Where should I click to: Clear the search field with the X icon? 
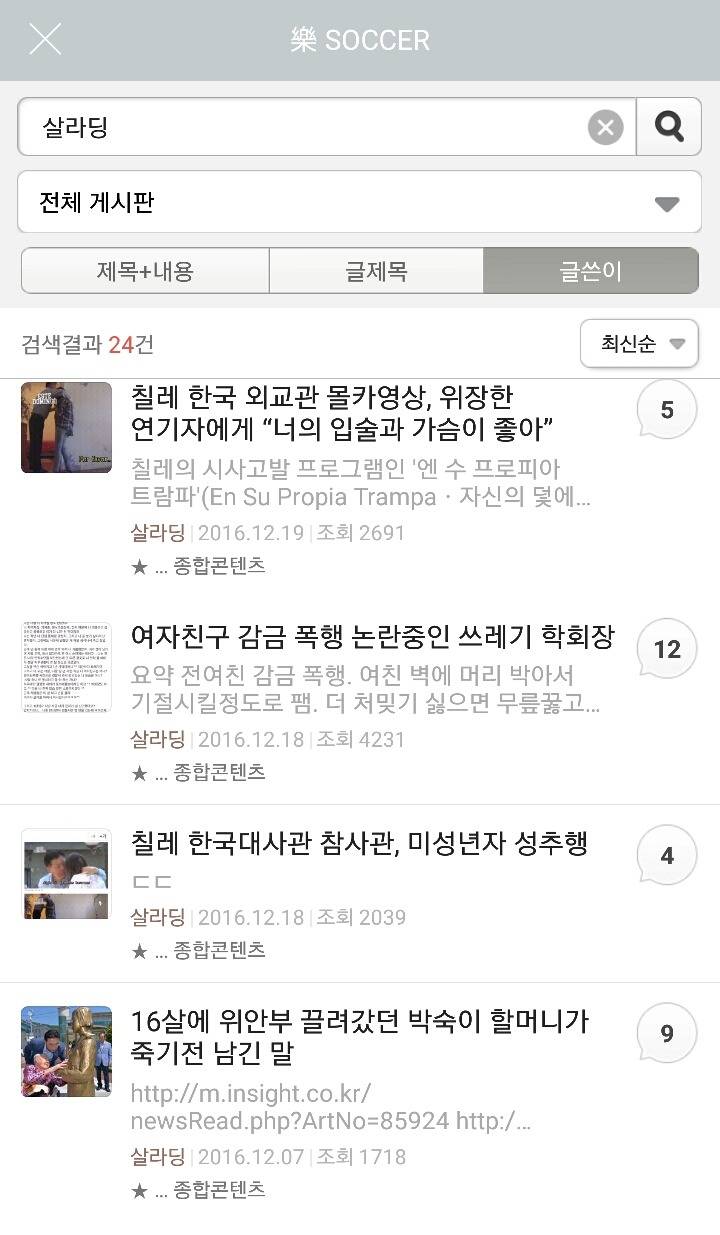pyautogui.click(x=603, y=126)
